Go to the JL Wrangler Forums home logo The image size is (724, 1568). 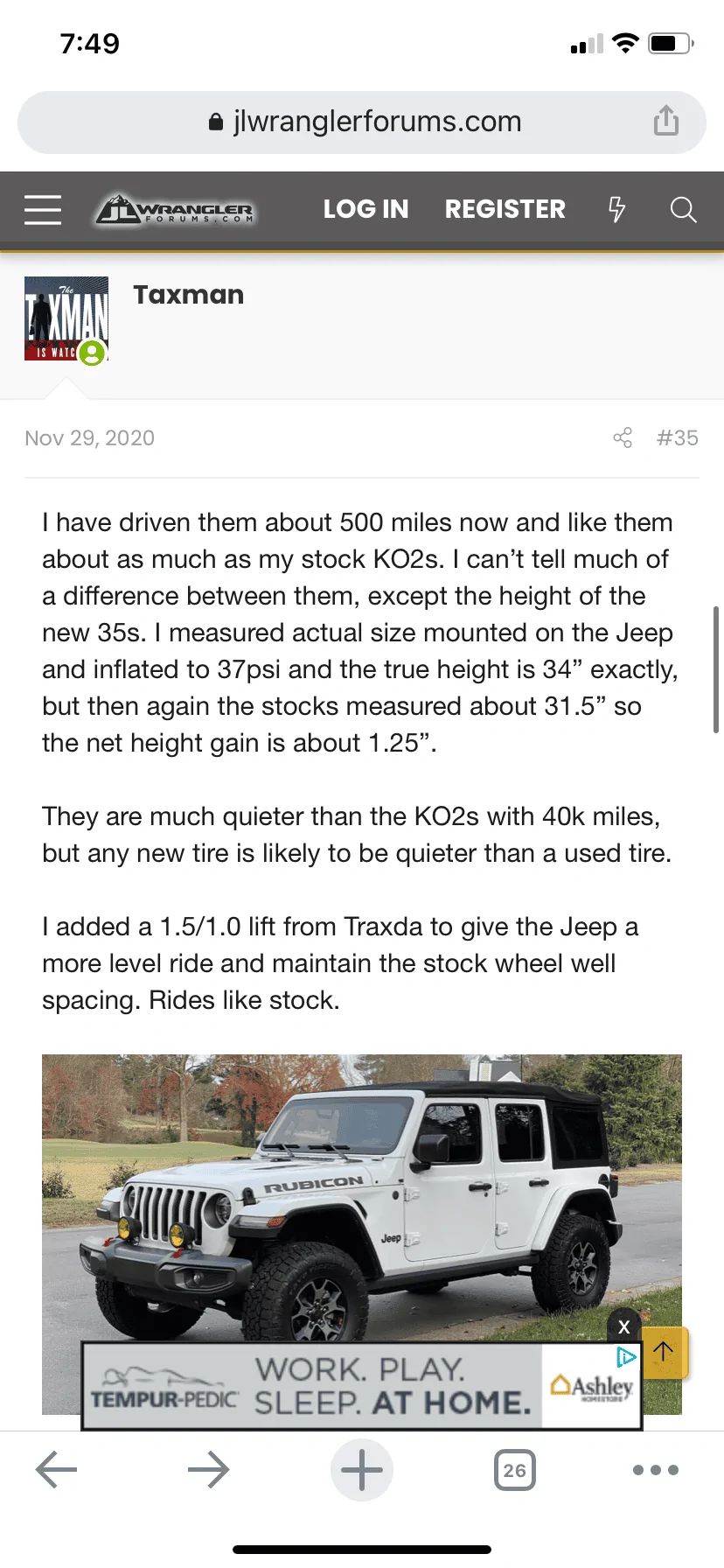[x=175, y=209]
